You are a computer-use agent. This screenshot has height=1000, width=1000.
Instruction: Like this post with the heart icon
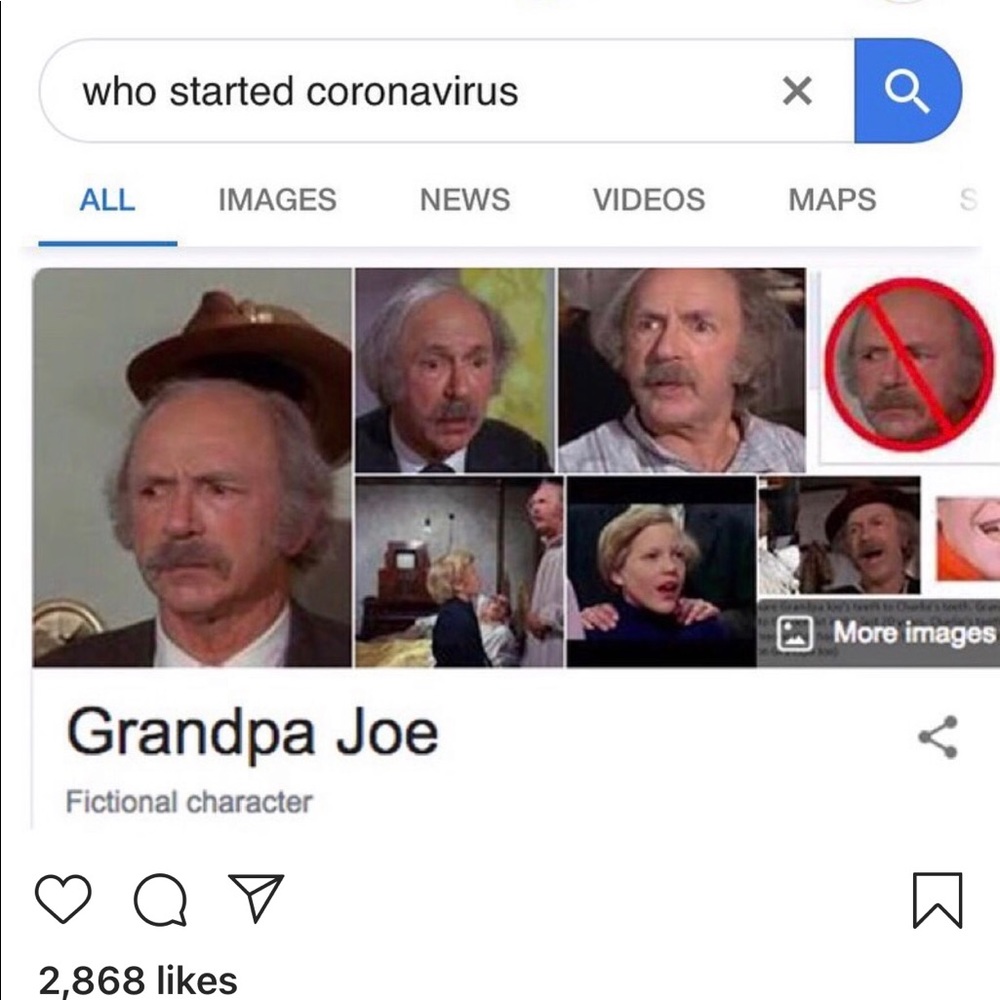tap(63, 898)
